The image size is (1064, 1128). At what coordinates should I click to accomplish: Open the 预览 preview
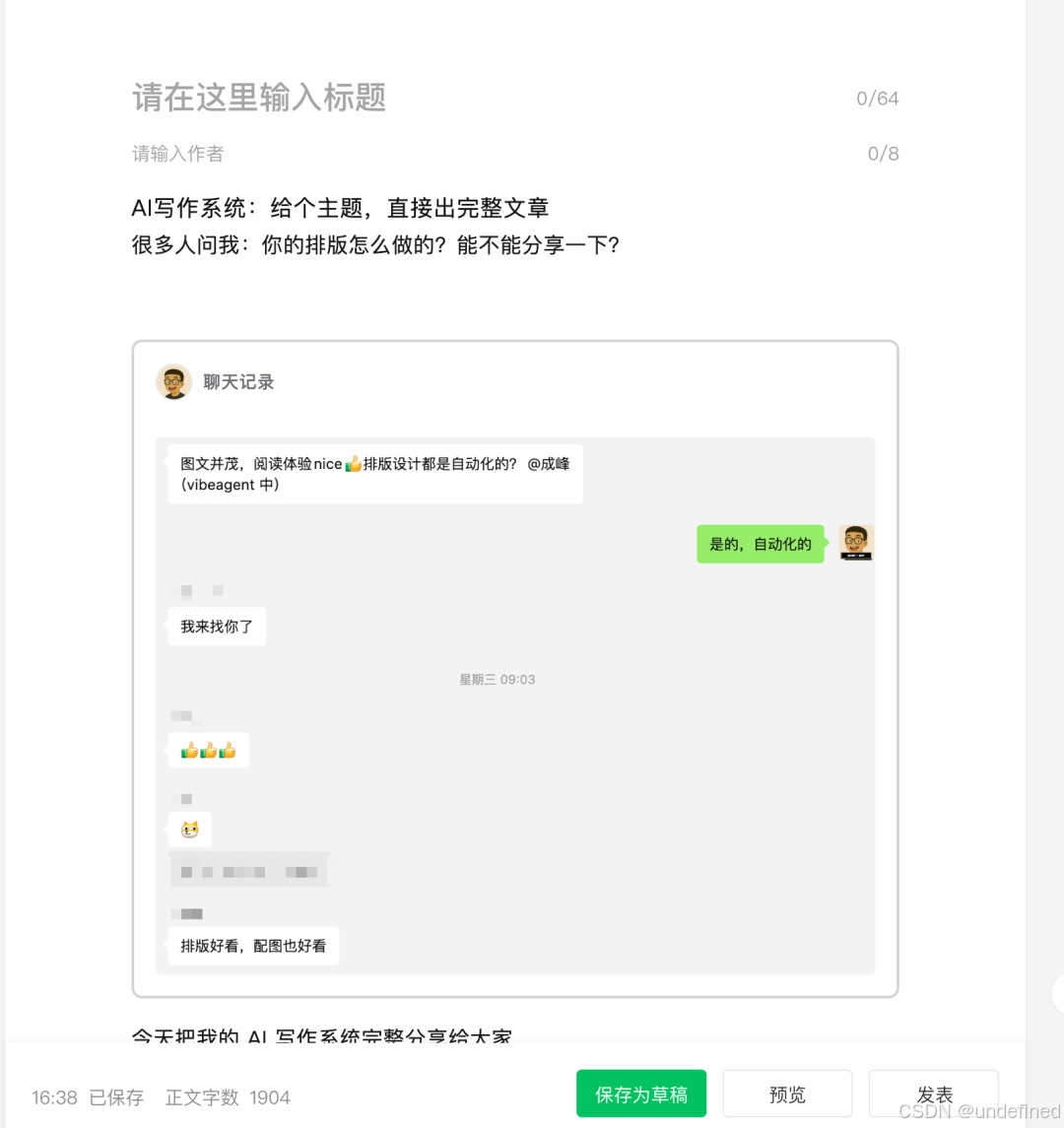787,1094
